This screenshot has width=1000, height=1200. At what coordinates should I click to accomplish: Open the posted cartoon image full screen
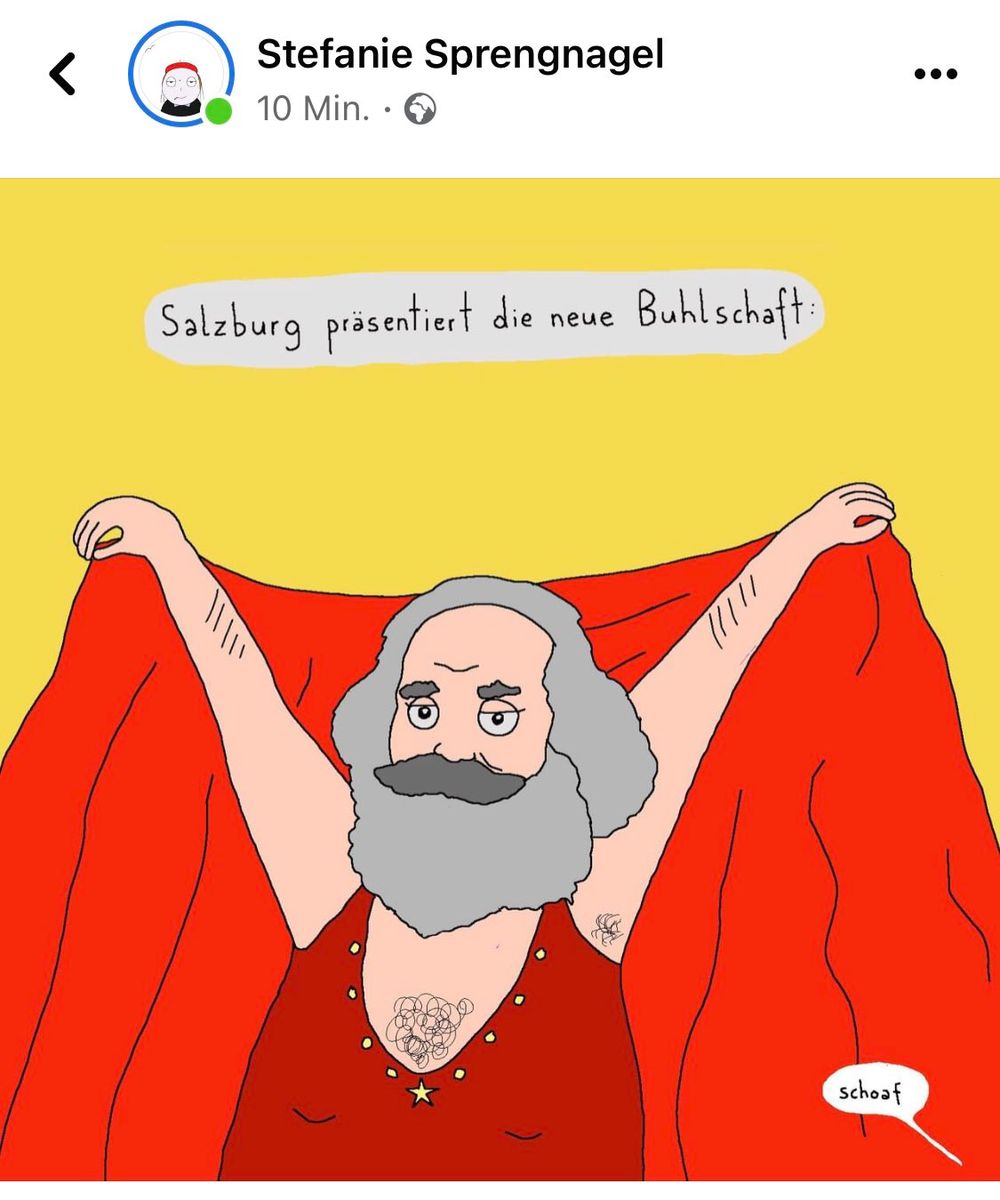tap(500, 680)
